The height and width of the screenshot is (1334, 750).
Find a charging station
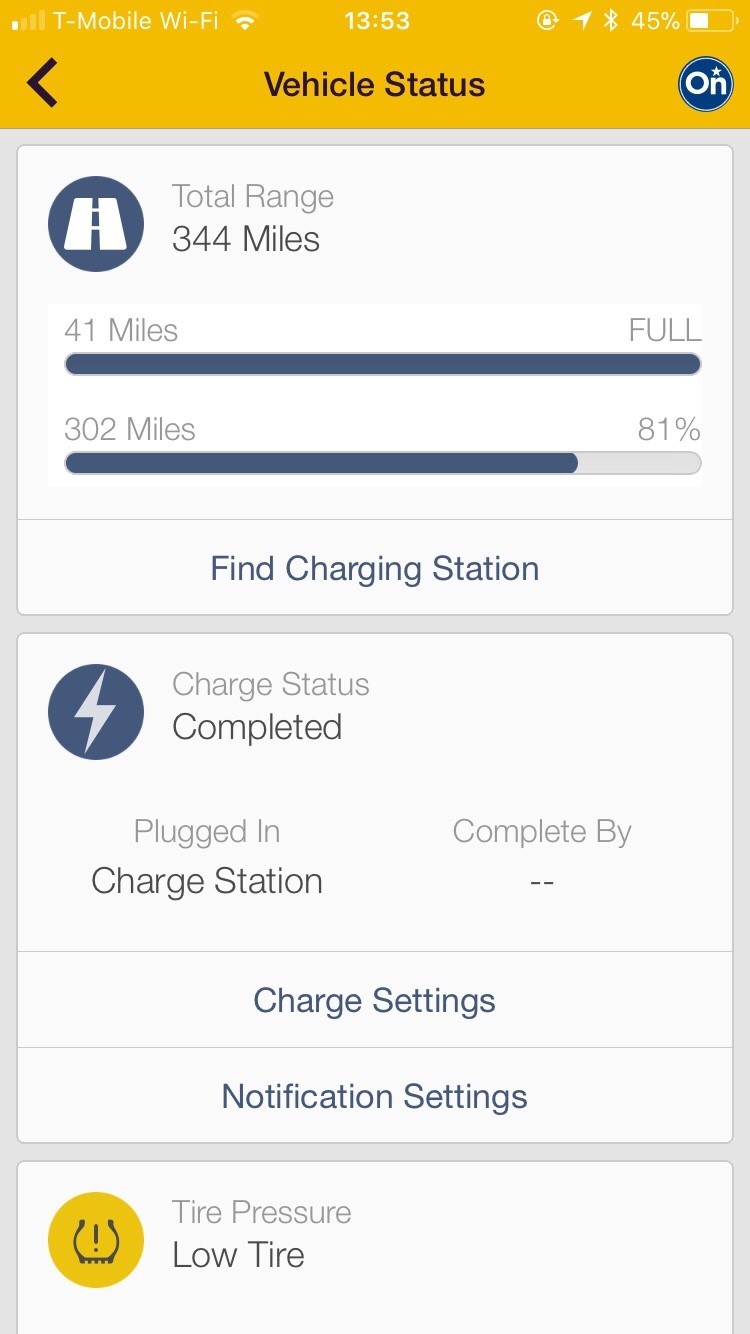coord(375,568)
